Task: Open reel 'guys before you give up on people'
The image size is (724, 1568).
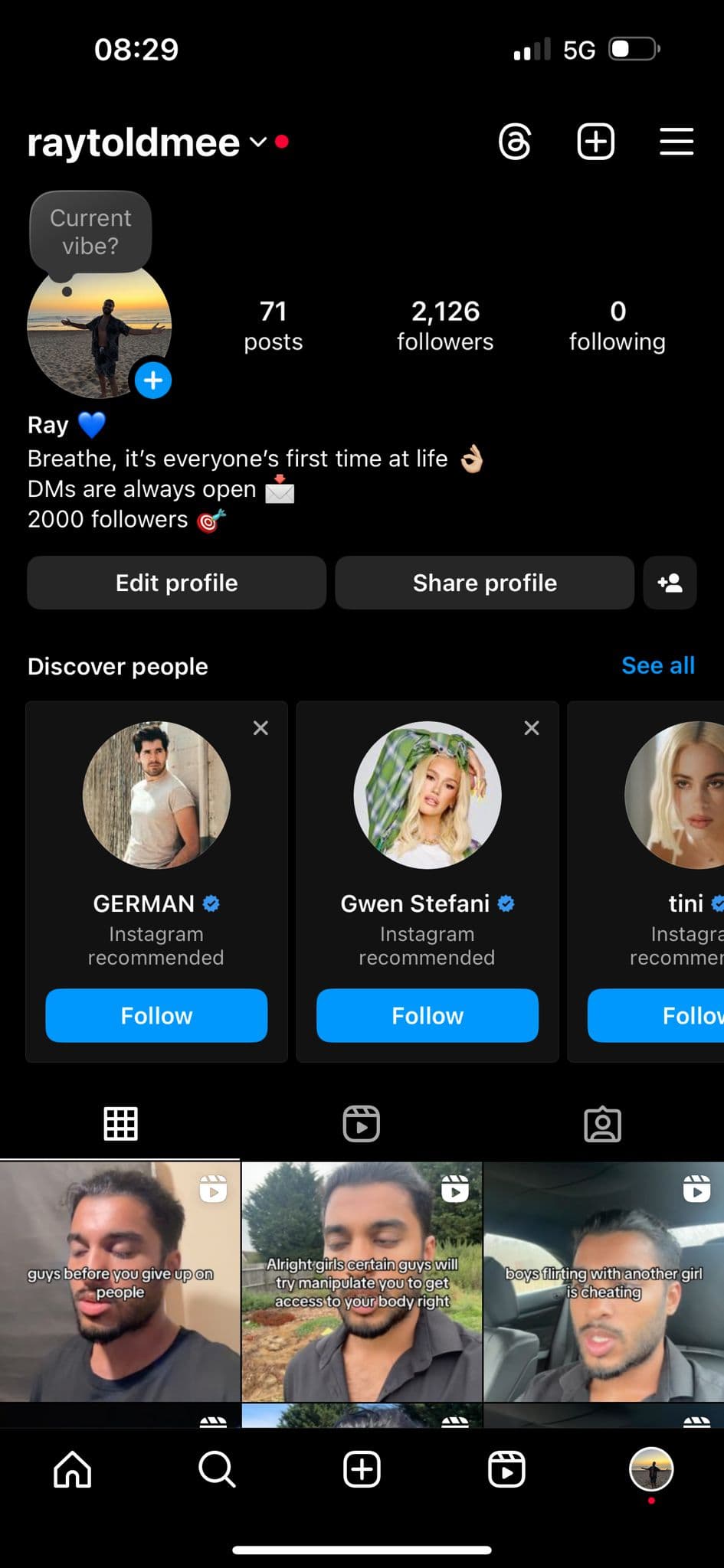Action: [120, 1282]
